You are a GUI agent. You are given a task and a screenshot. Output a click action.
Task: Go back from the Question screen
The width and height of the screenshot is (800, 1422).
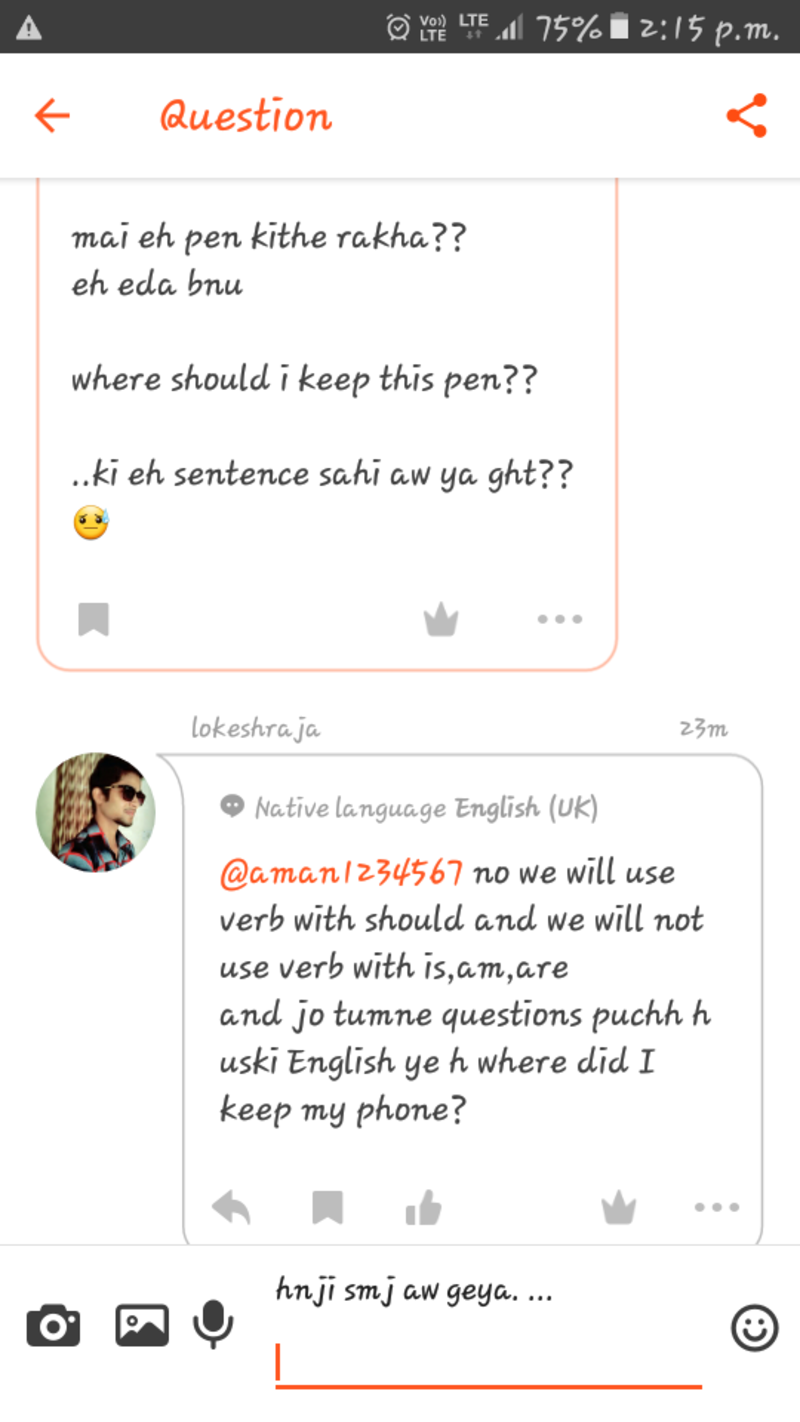pos(52,116)
